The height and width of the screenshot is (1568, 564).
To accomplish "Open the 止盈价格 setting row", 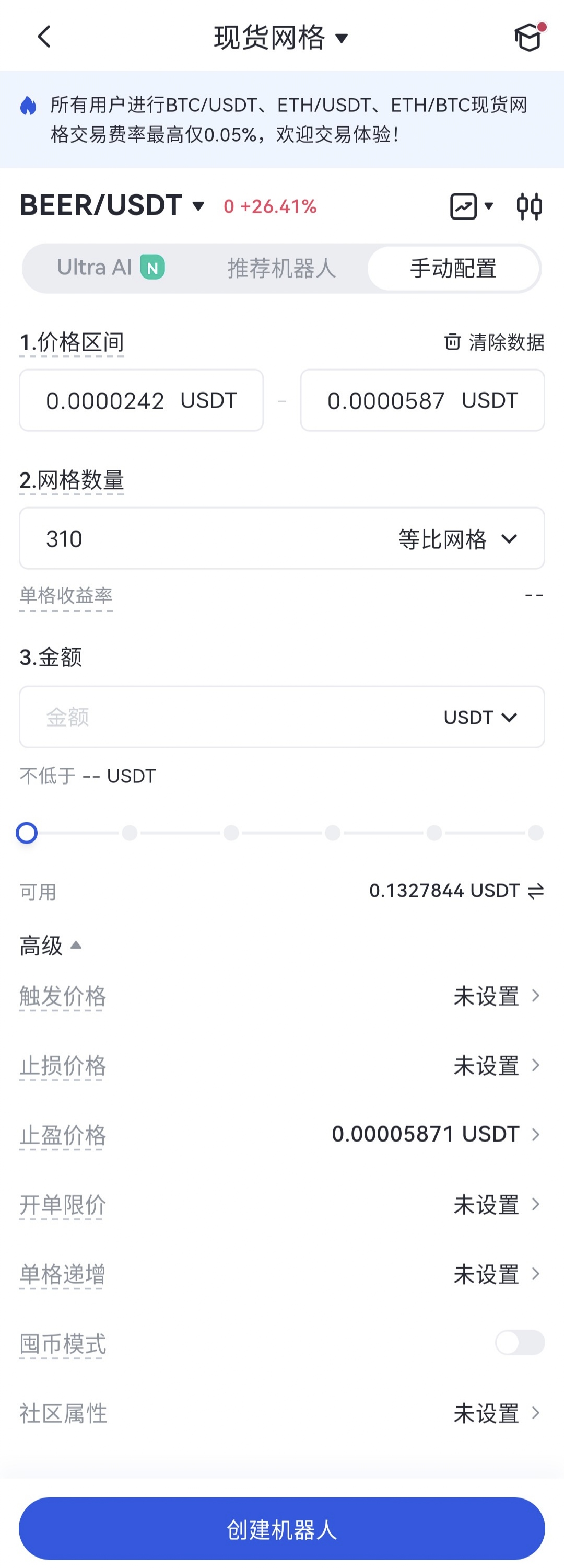I will coord(281,1135).
